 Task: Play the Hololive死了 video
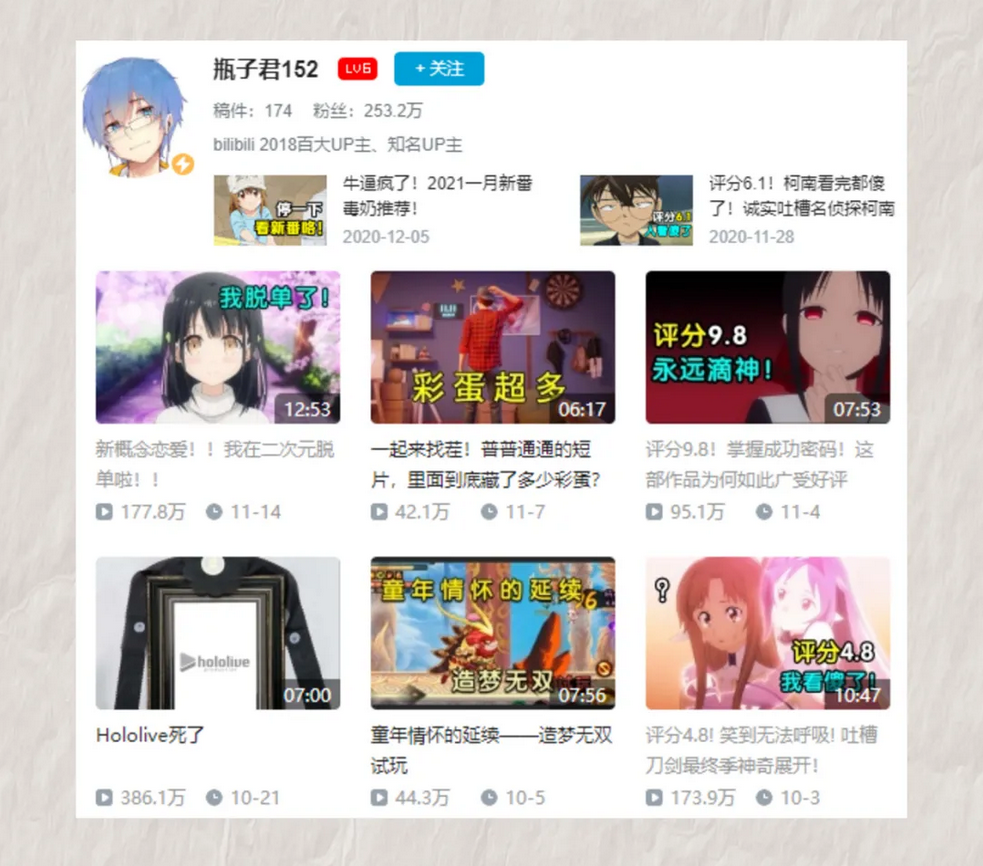tap(218, 633)
